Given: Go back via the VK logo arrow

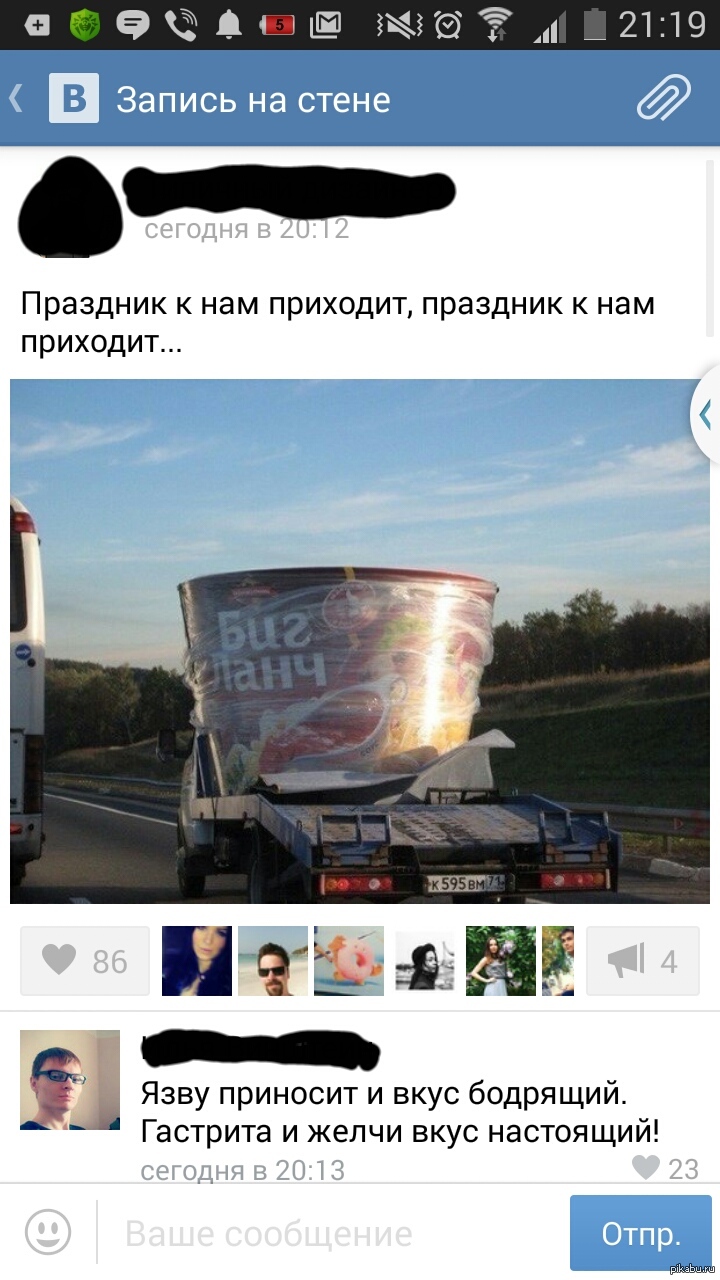Looking at the screenshot, I should click(x=55, y=100).
